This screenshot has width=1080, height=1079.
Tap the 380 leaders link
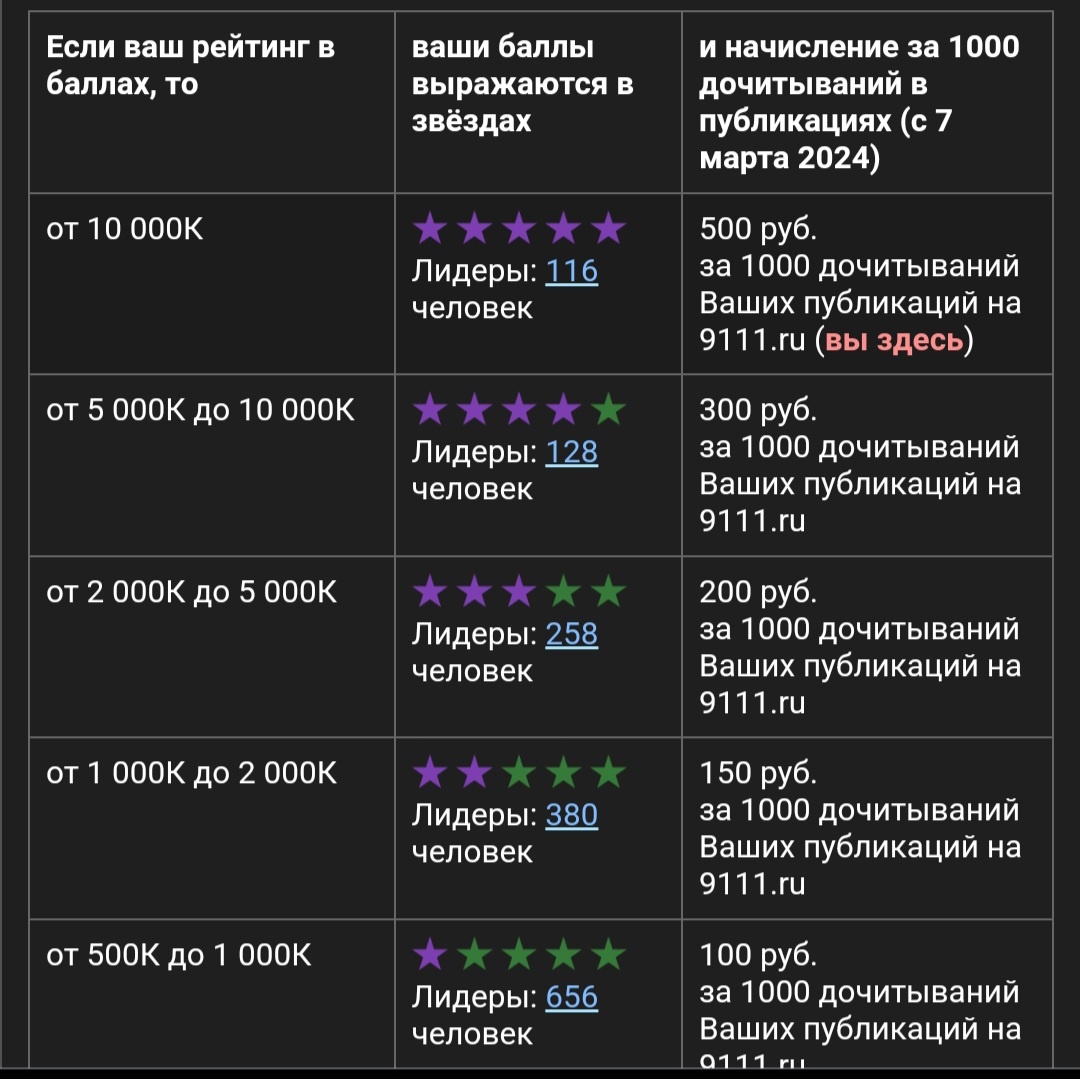(571, 815)
